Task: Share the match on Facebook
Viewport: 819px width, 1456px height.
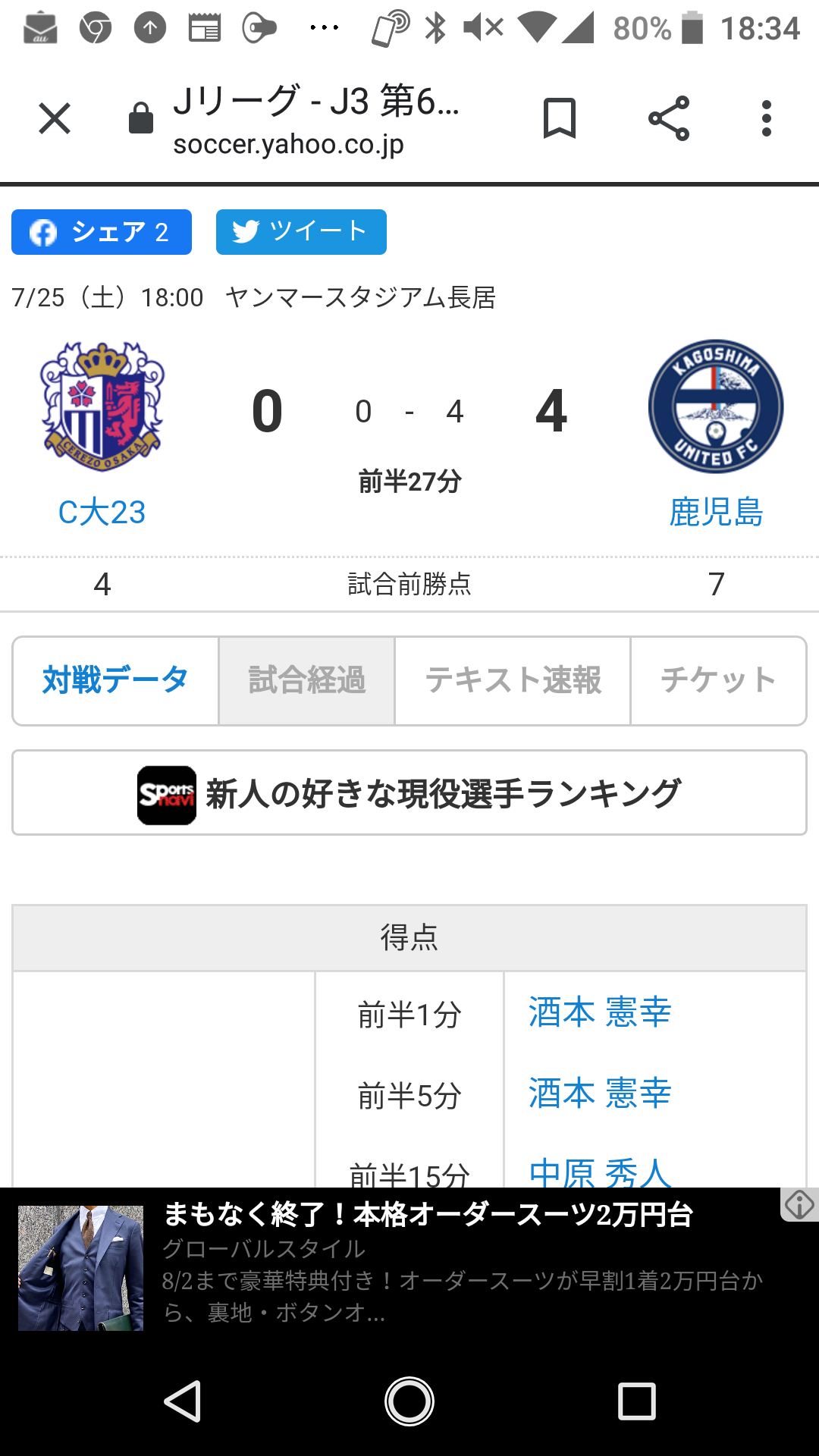Action: click(x=102, y=232)
